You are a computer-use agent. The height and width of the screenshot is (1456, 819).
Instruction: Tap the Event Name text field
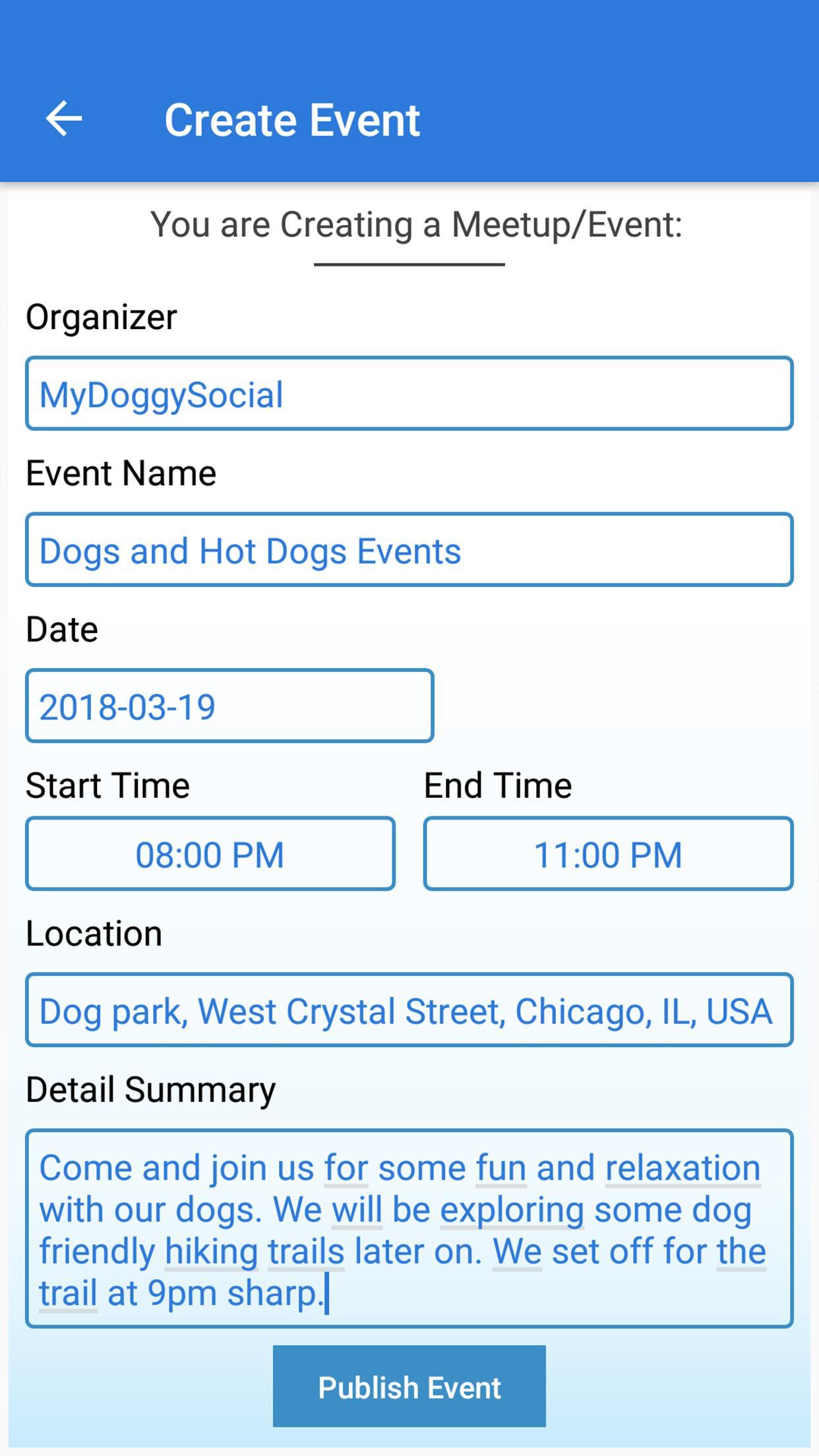point(409,550)
